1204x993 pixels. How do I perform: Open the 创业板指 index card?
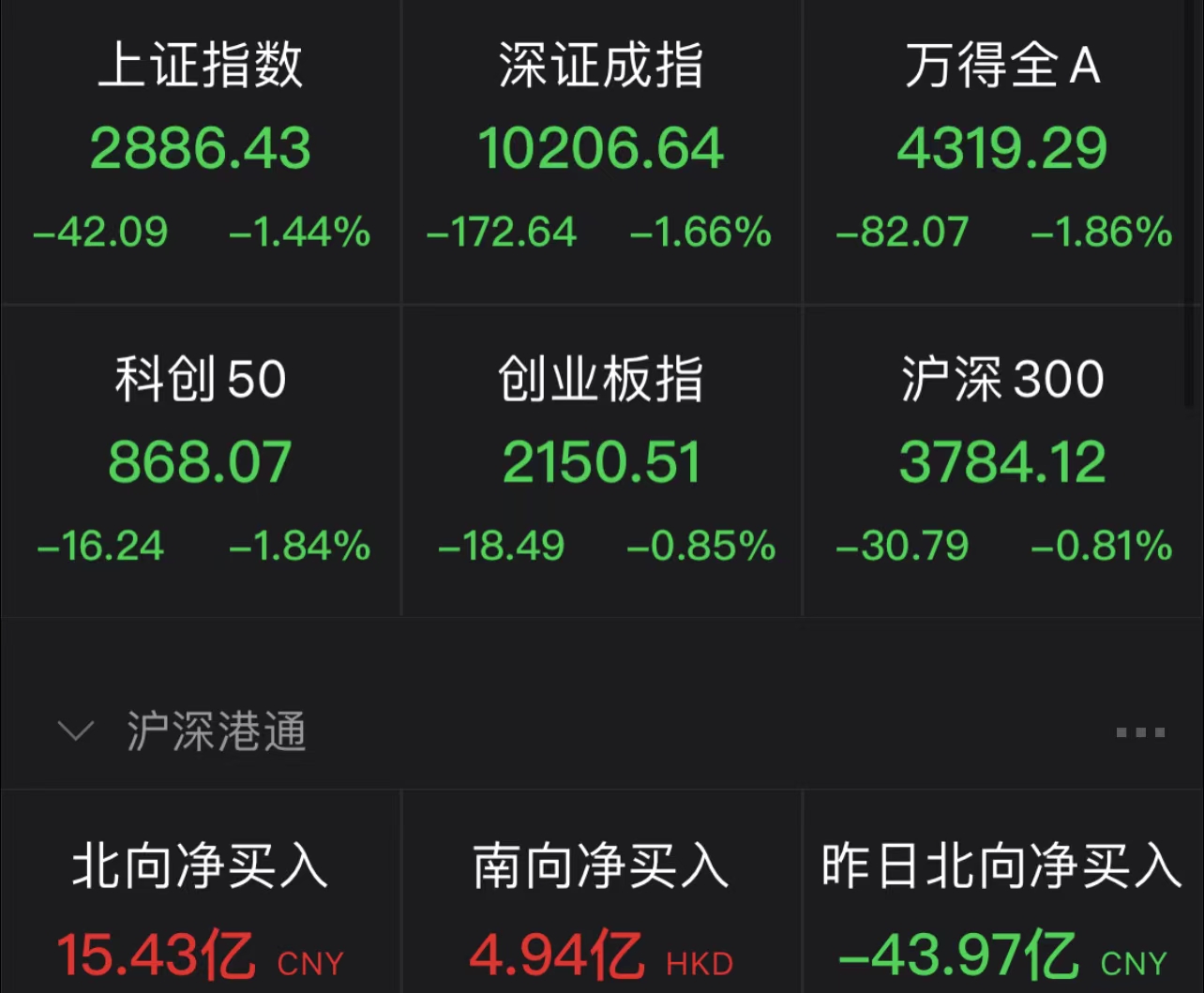pyautogui.click(x=601, y=461)
